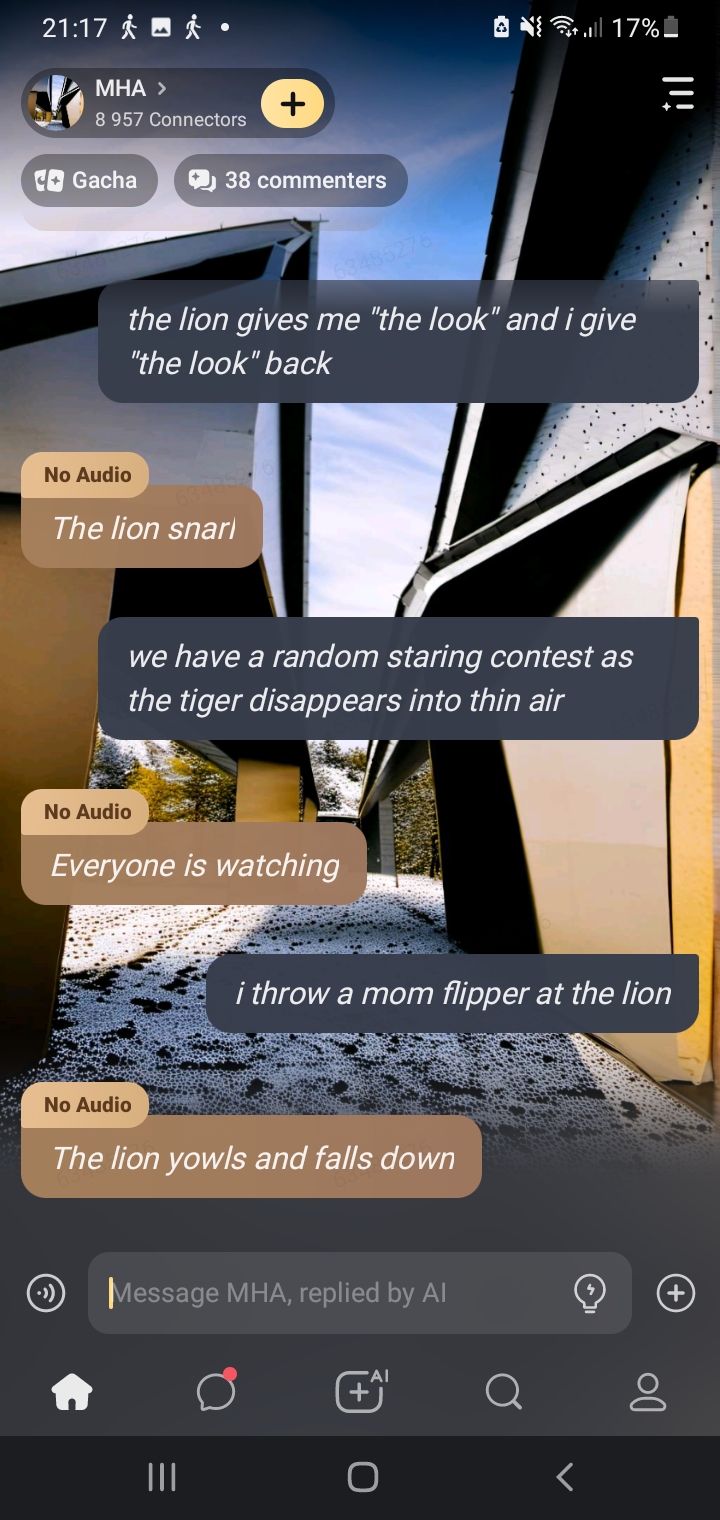Tap No Audio on "The lion snarl" message
The width and height of the screenshot is (720, 1520).
[87, 475]
